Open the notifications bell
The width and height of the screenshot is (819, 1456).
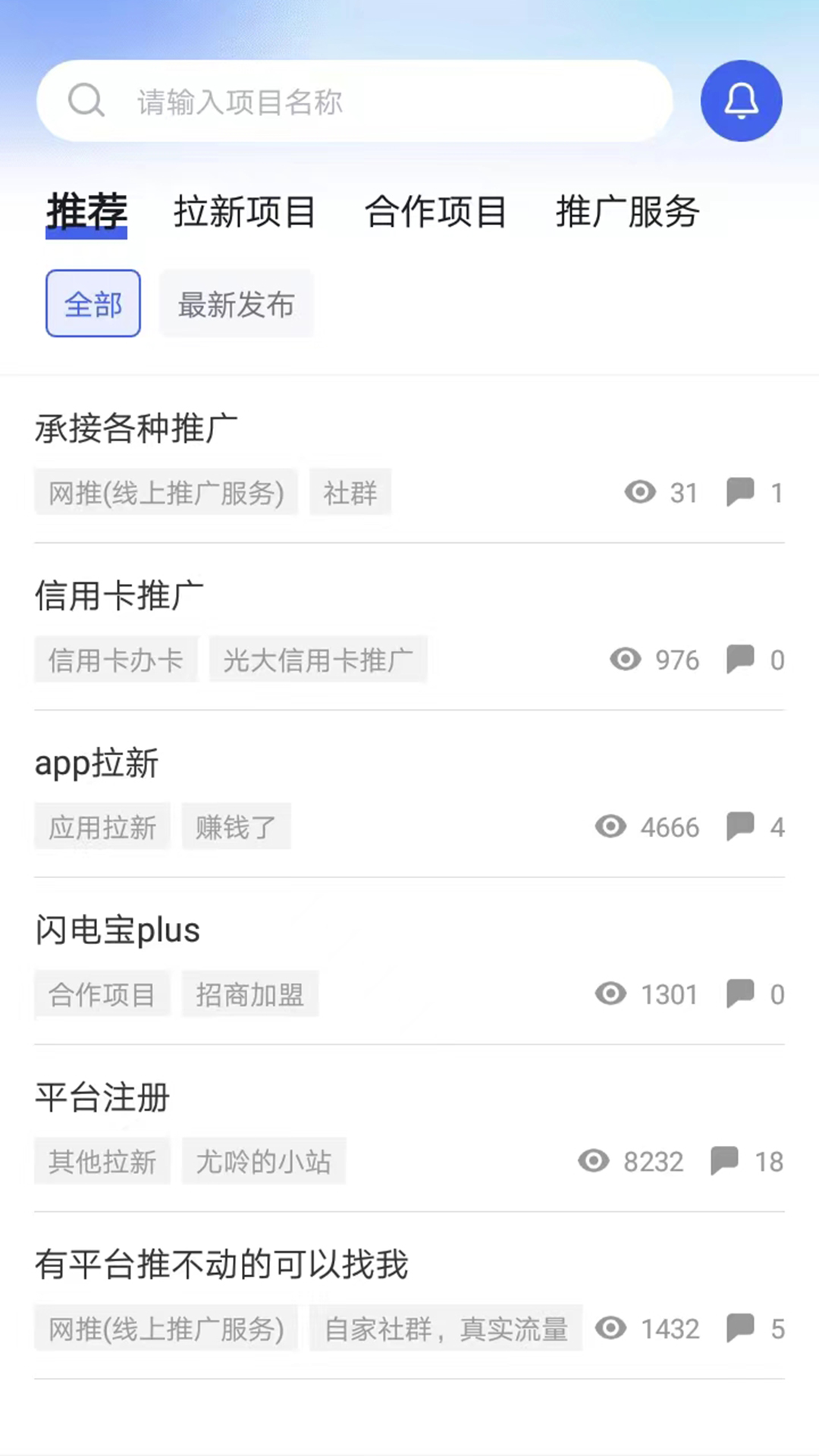coord(741,101)
